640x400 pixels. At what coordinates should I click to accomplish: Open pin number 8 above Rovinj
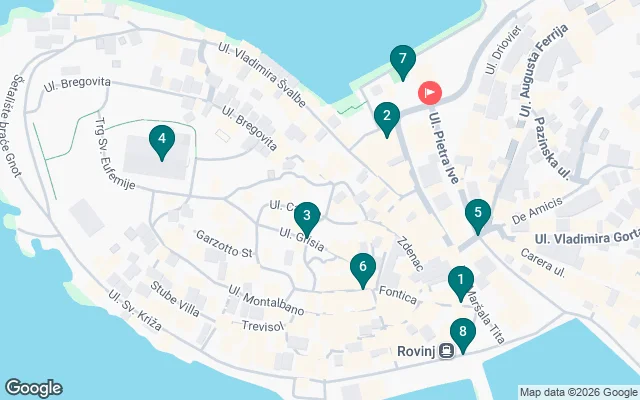coord(461,332)
